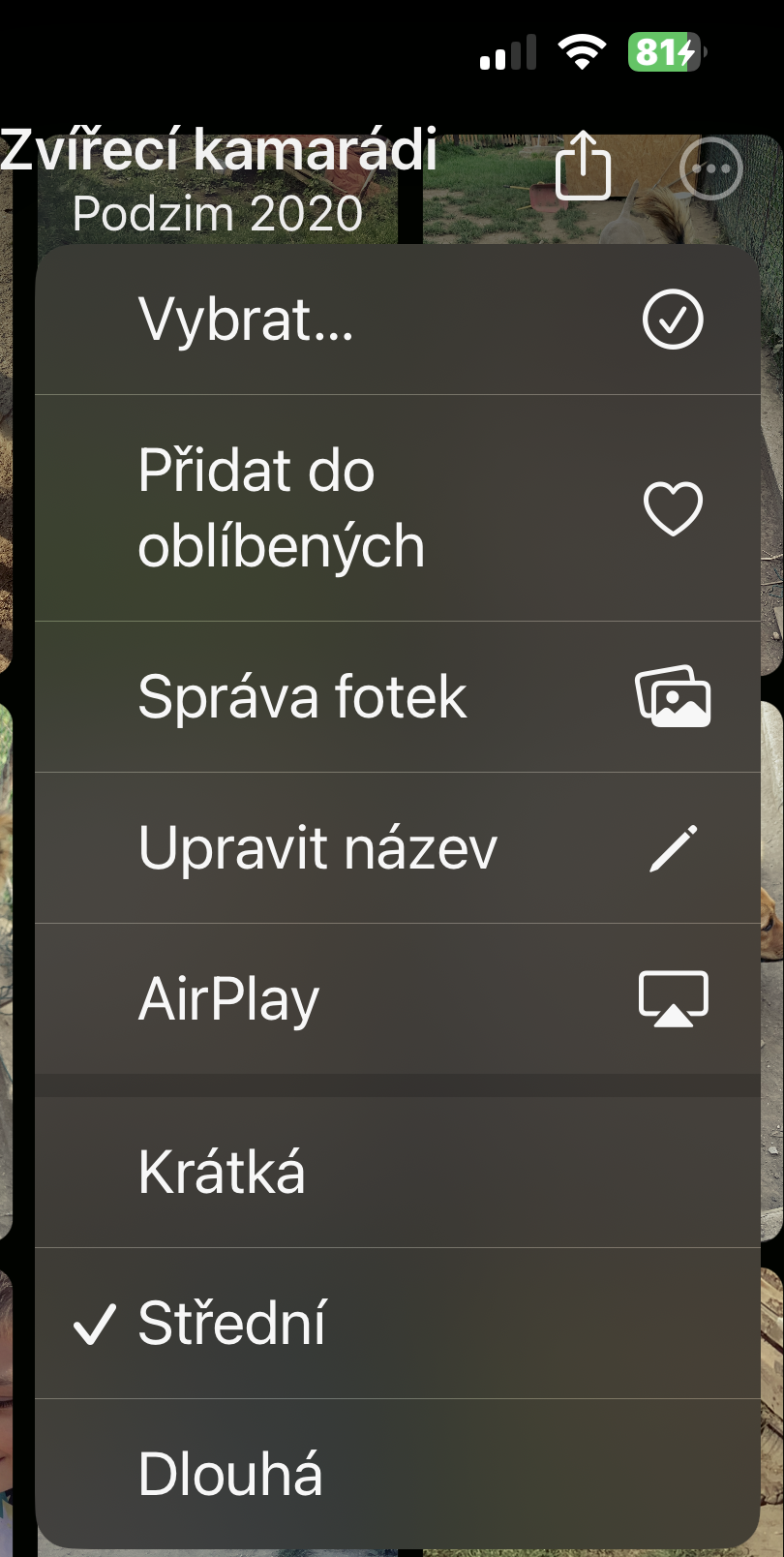This screenshot has width=784, height=1557.
Task: Tap Upravit název to rename
Action: click(397, 848)
